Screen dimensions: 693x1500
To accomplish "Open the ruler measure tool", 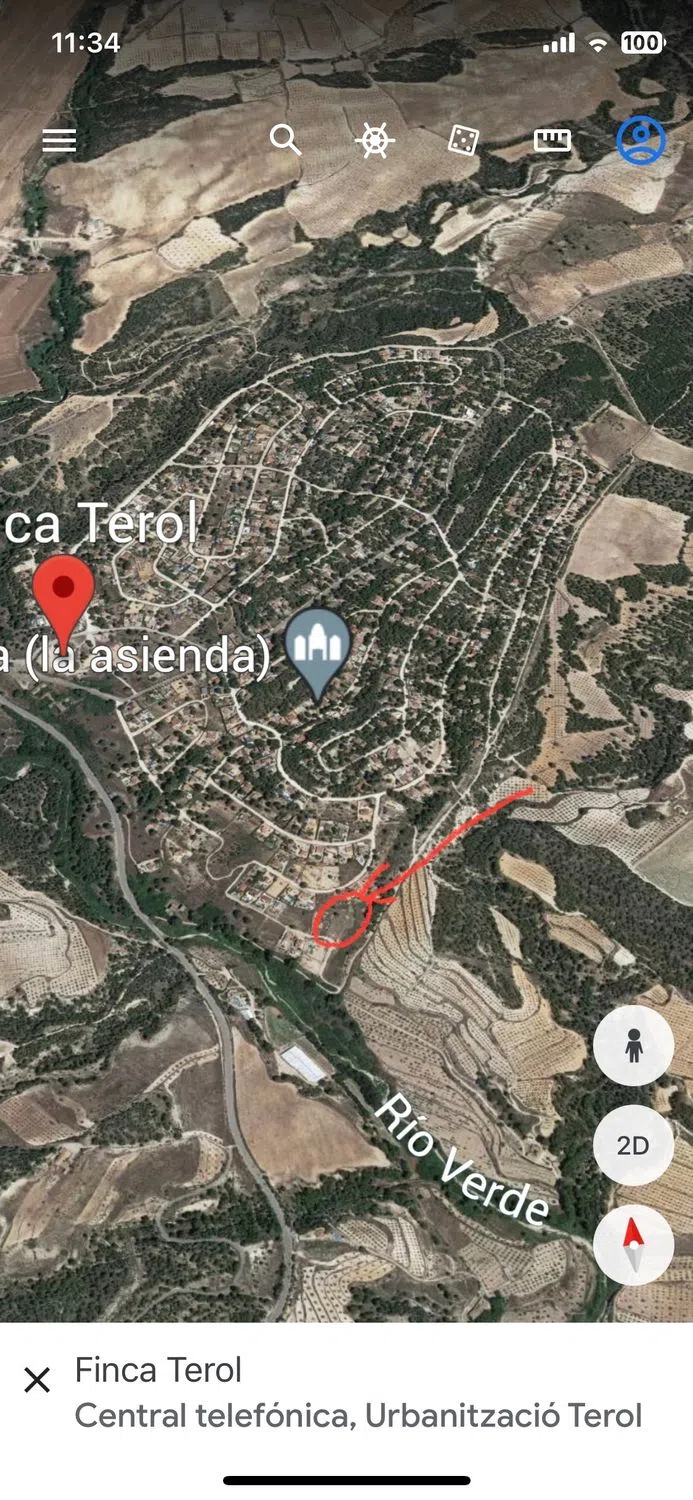I will 552,140.
